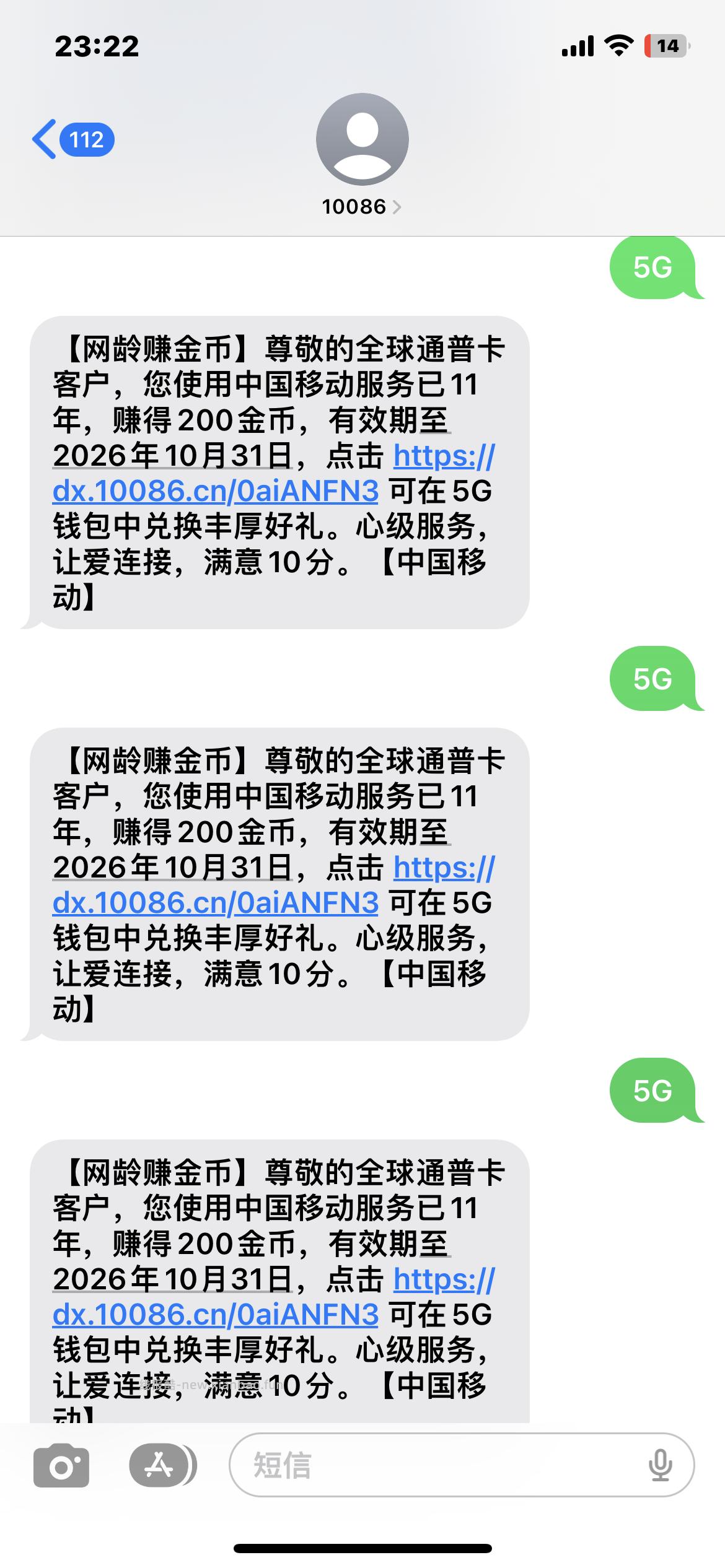This screenshot has width=725, height=1568.
Task: Open conversation details via the 10086 chevron
Action: [397, 207]
